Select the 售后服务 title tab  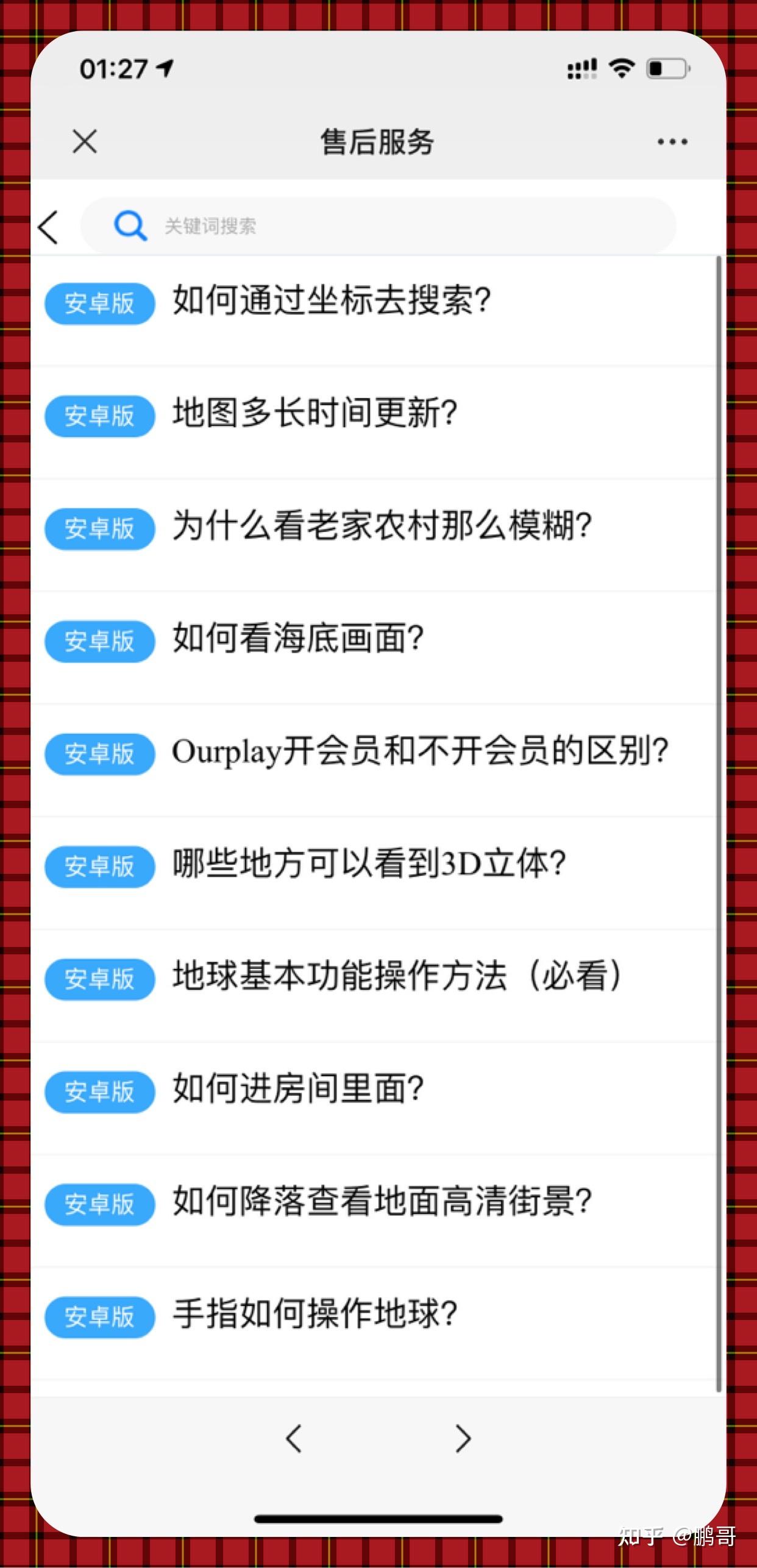pyautogui.click(x=378, y=141)
